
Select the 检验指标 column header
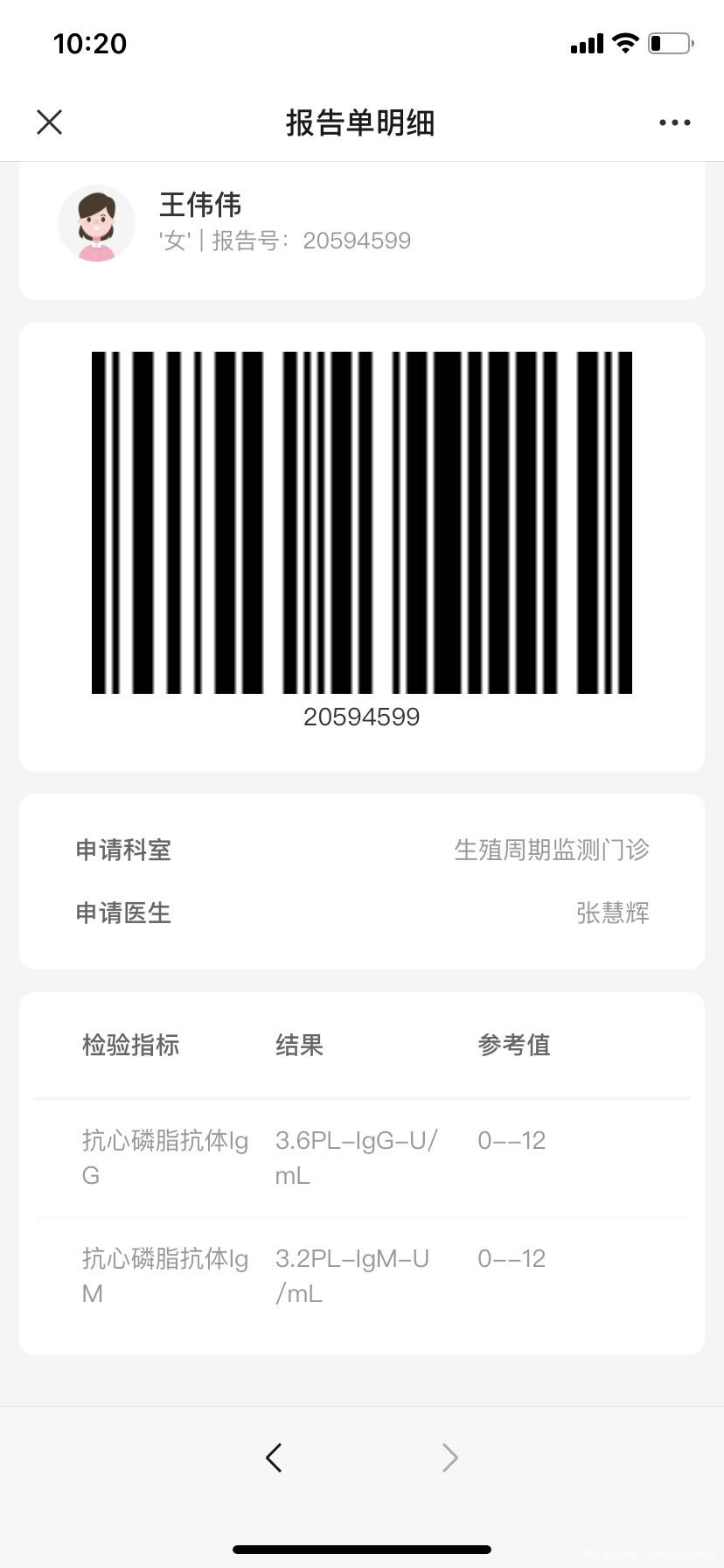131,1045
